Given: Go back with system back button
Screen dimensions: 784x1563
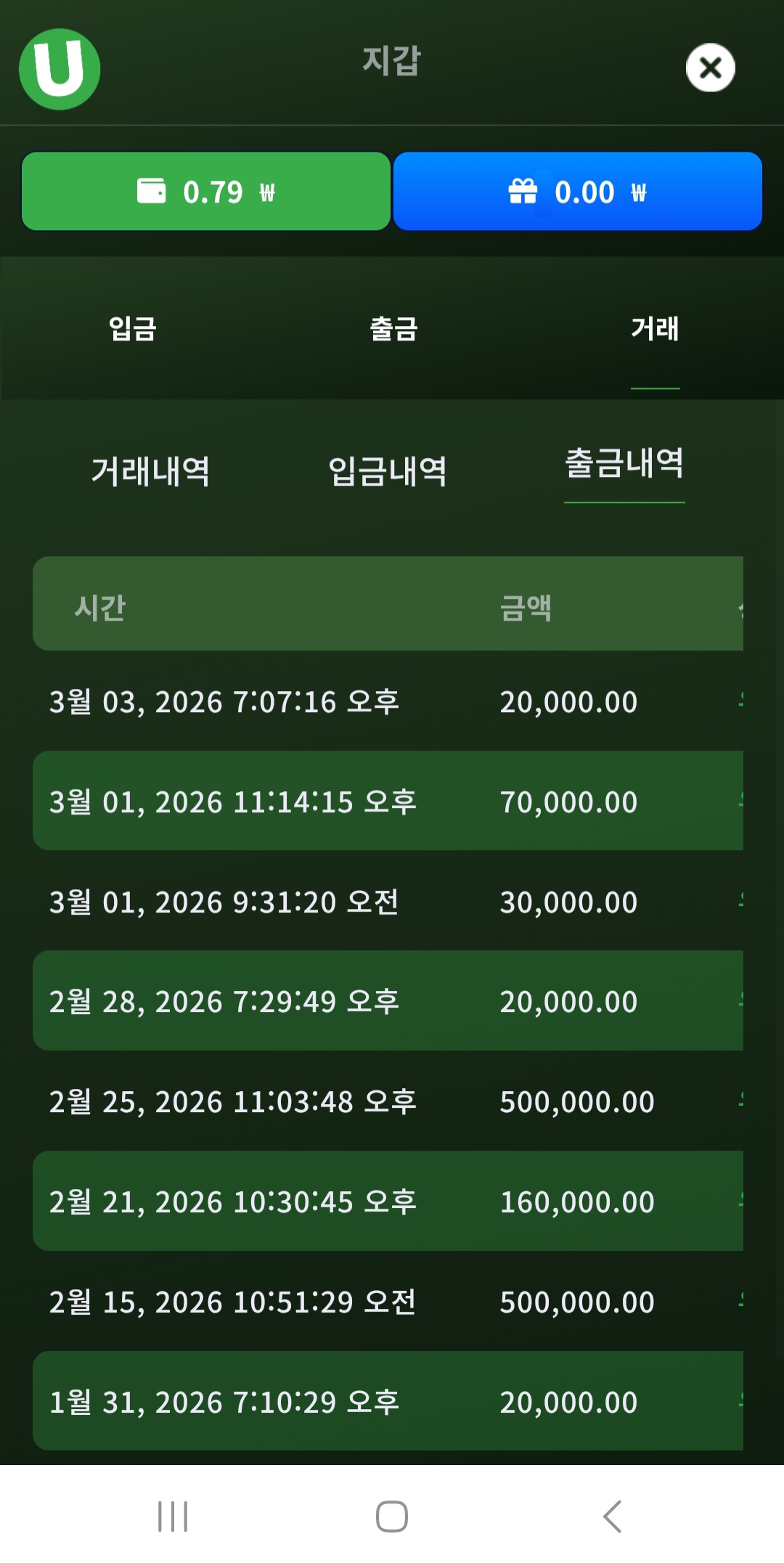Looking at the screenshot, I should pos(612,1516).
